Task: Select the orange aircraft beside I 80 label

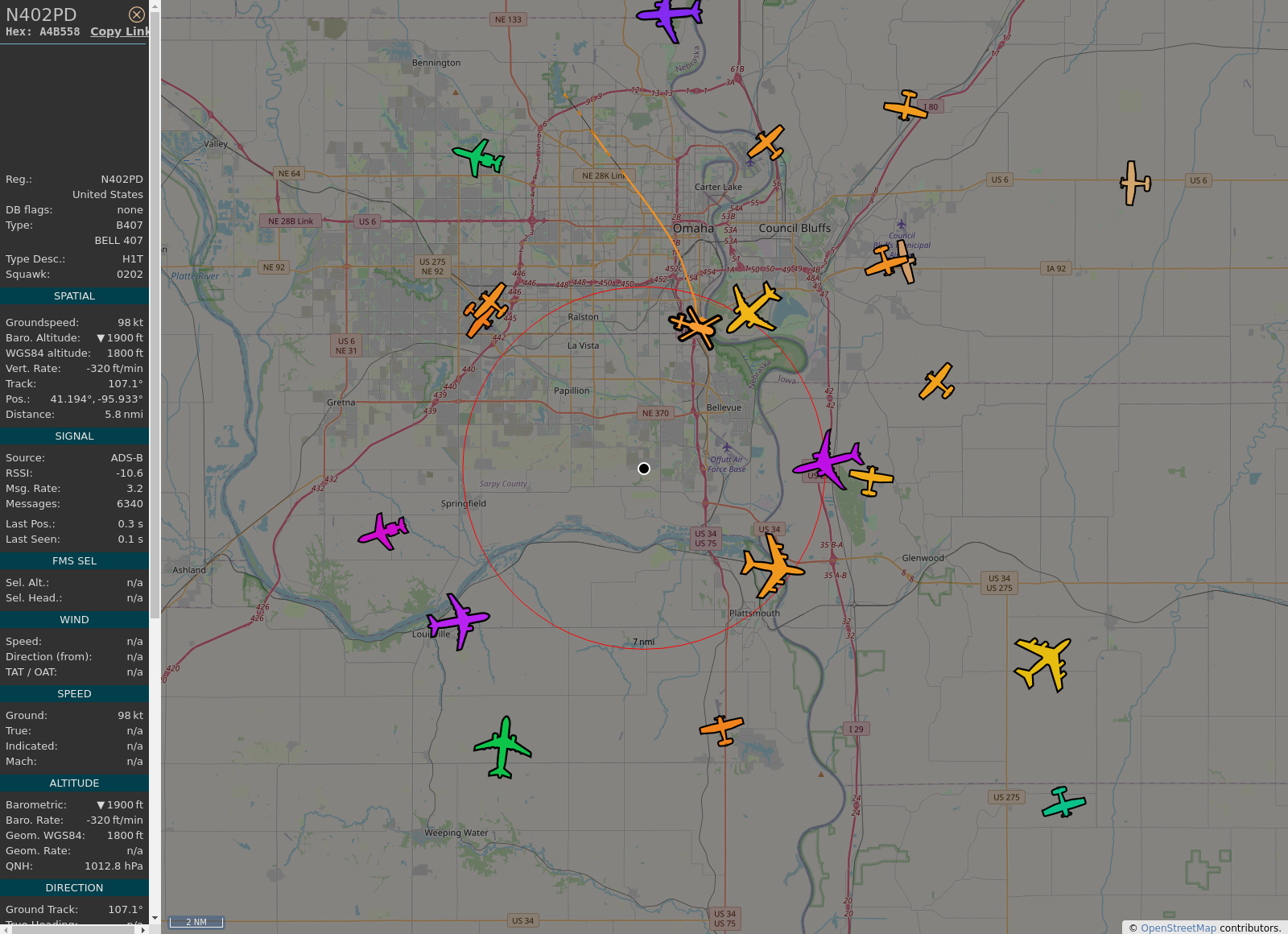Action: (906, 106)
